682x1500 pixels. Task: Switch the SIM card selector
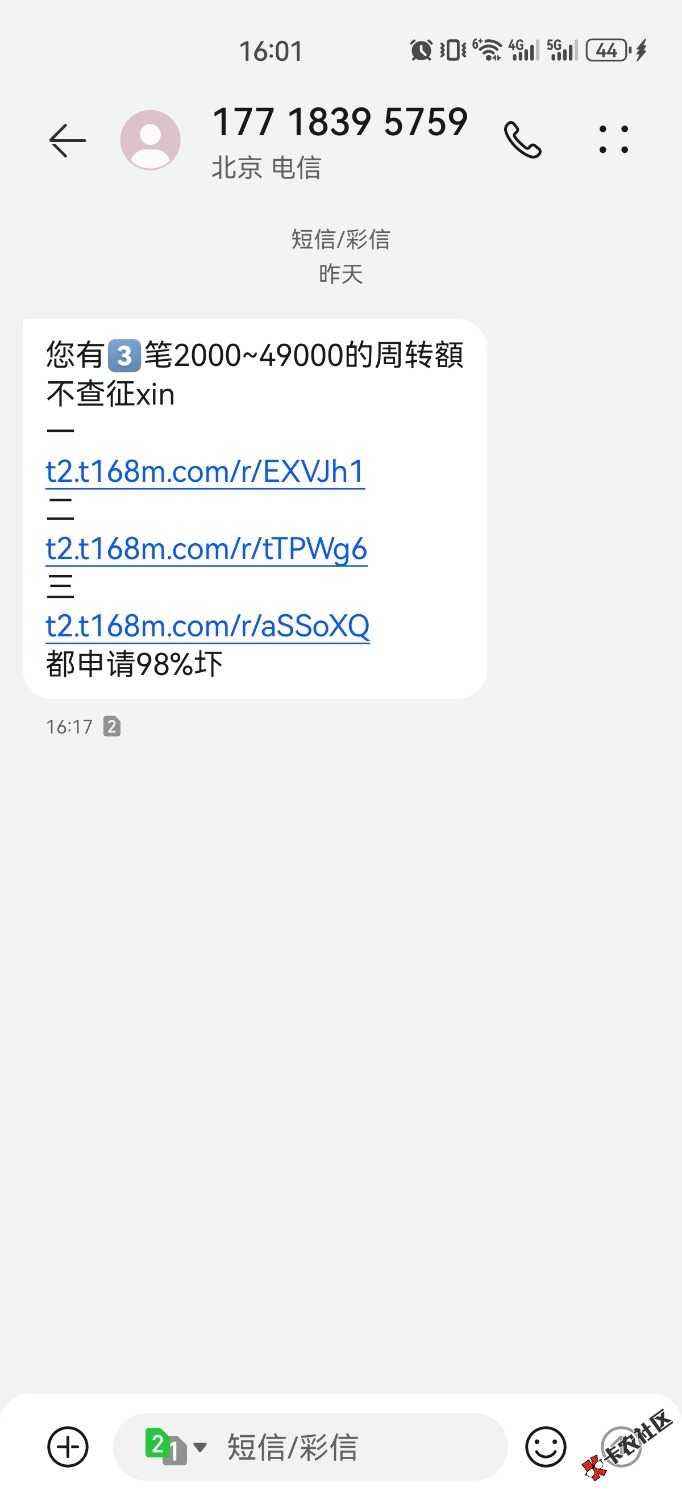click(x=175, y=1446)
